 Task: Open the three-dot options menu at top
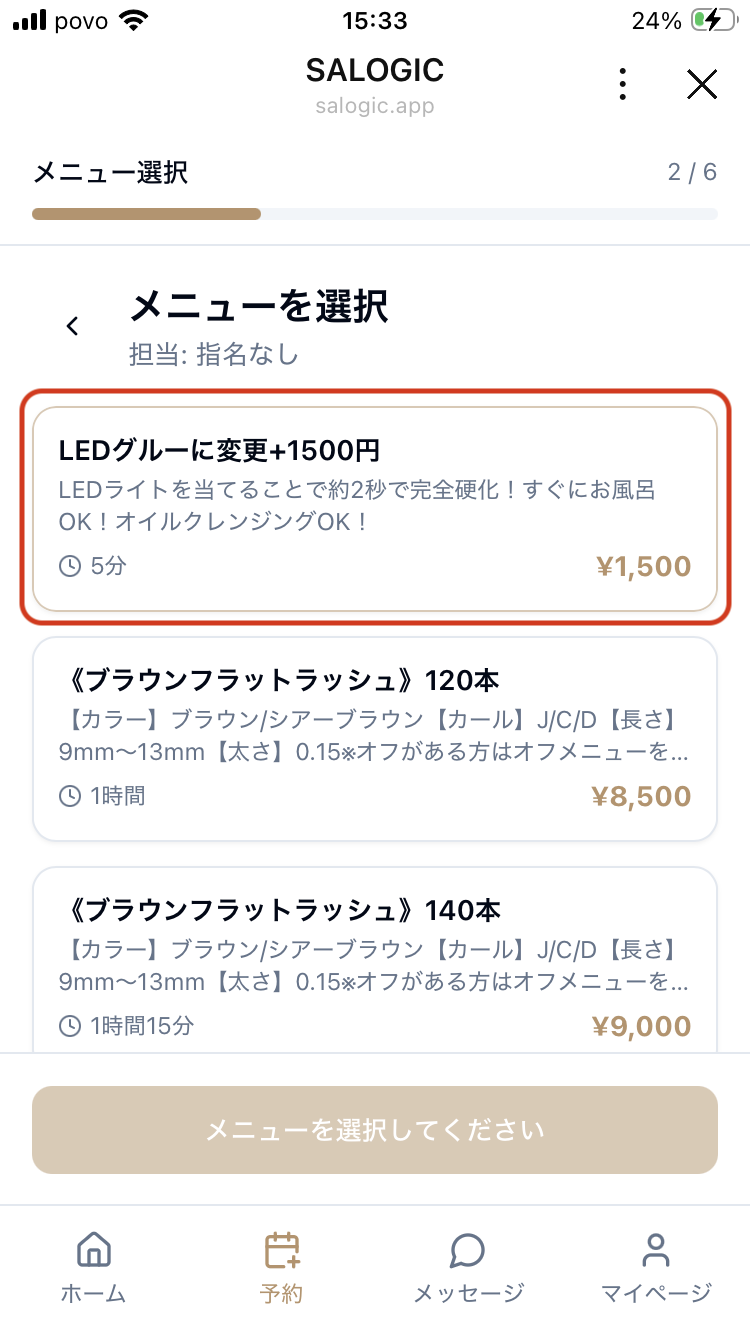[x=622, y=84]
